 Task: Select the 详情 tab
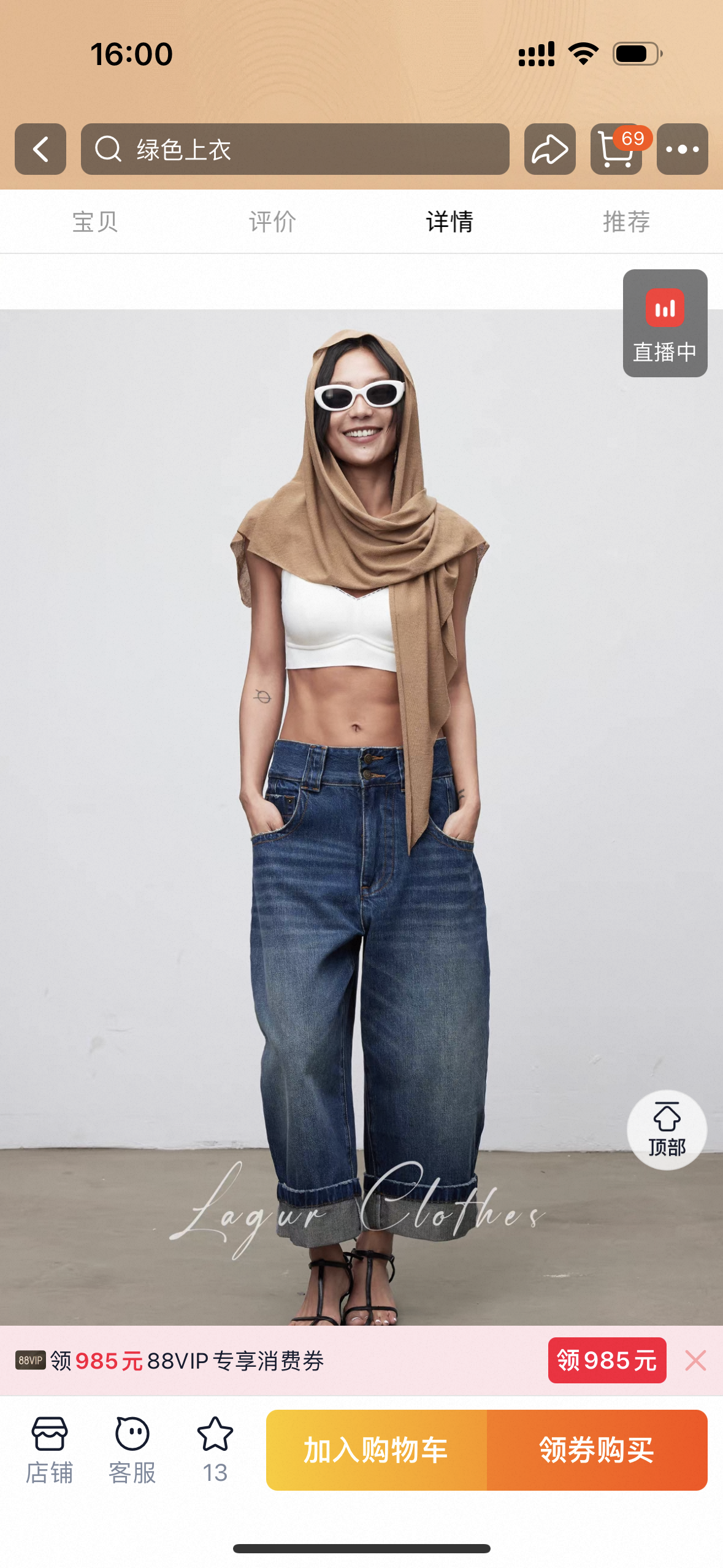click(449, 221)
